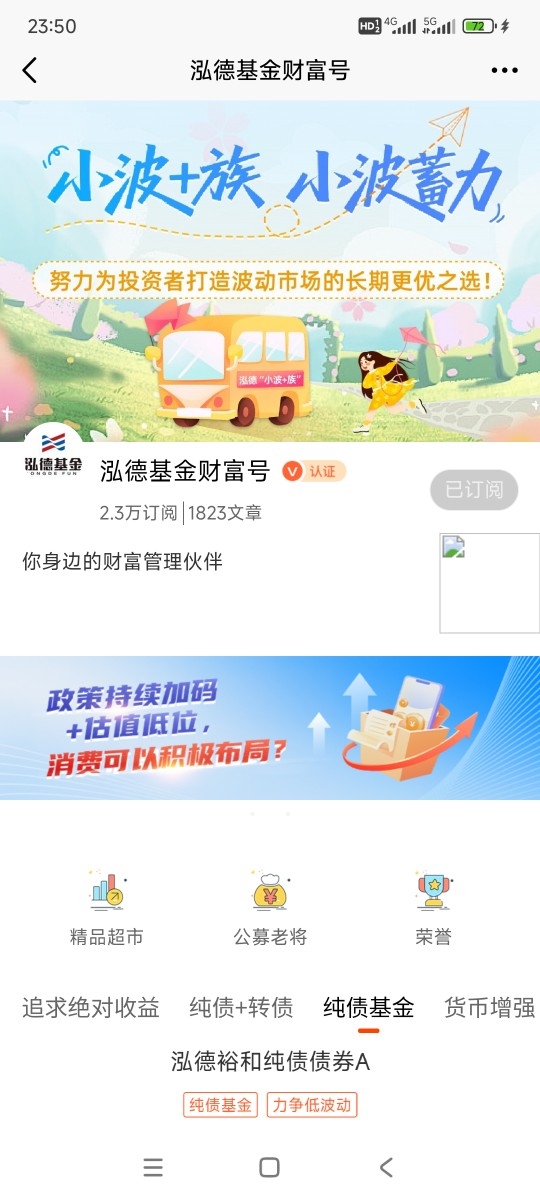
Task: Switch to 纯债+转债 tab
Action: [x=241, y=1008]
